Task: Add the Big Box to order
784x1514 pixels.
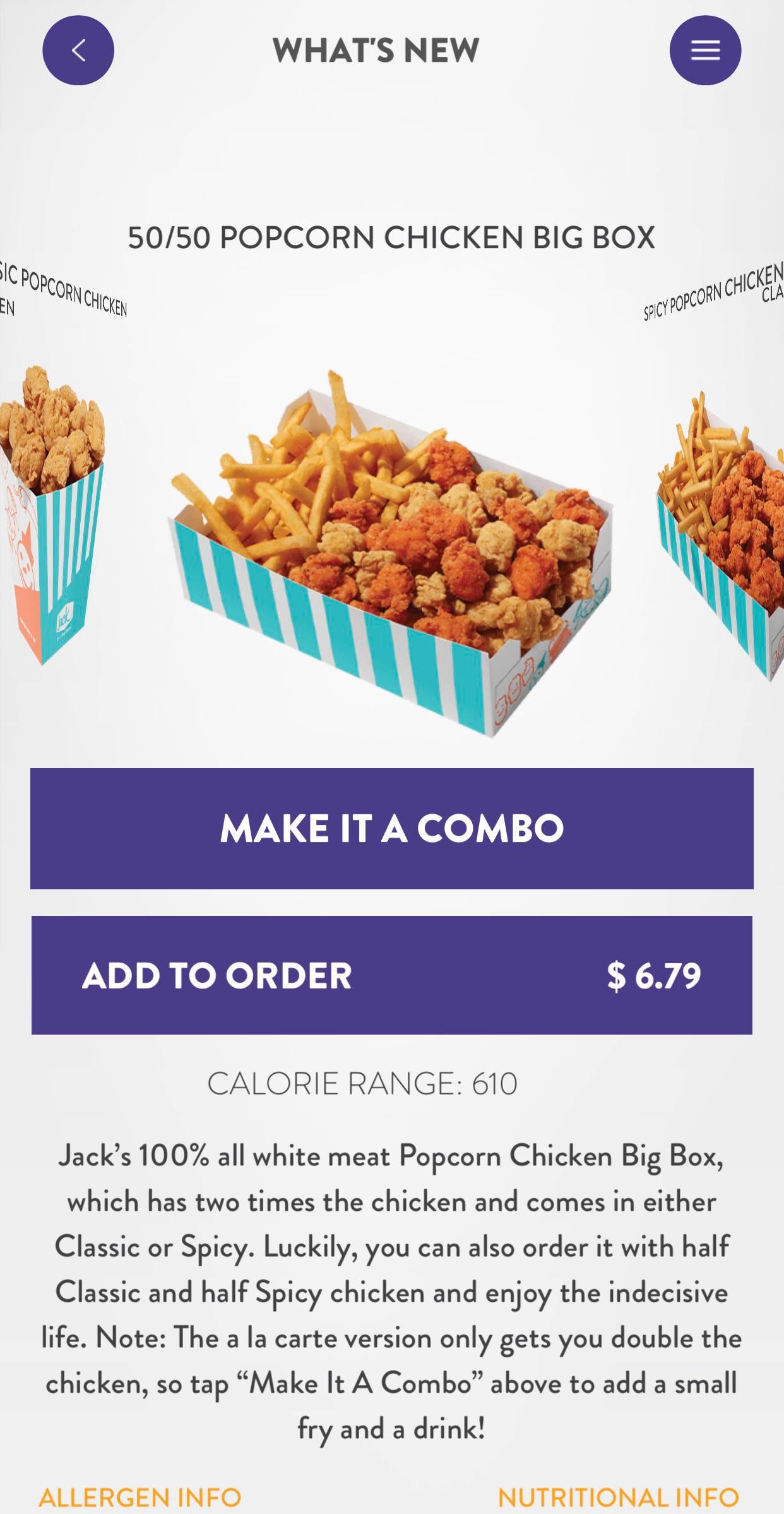Action: coord(391,975)
